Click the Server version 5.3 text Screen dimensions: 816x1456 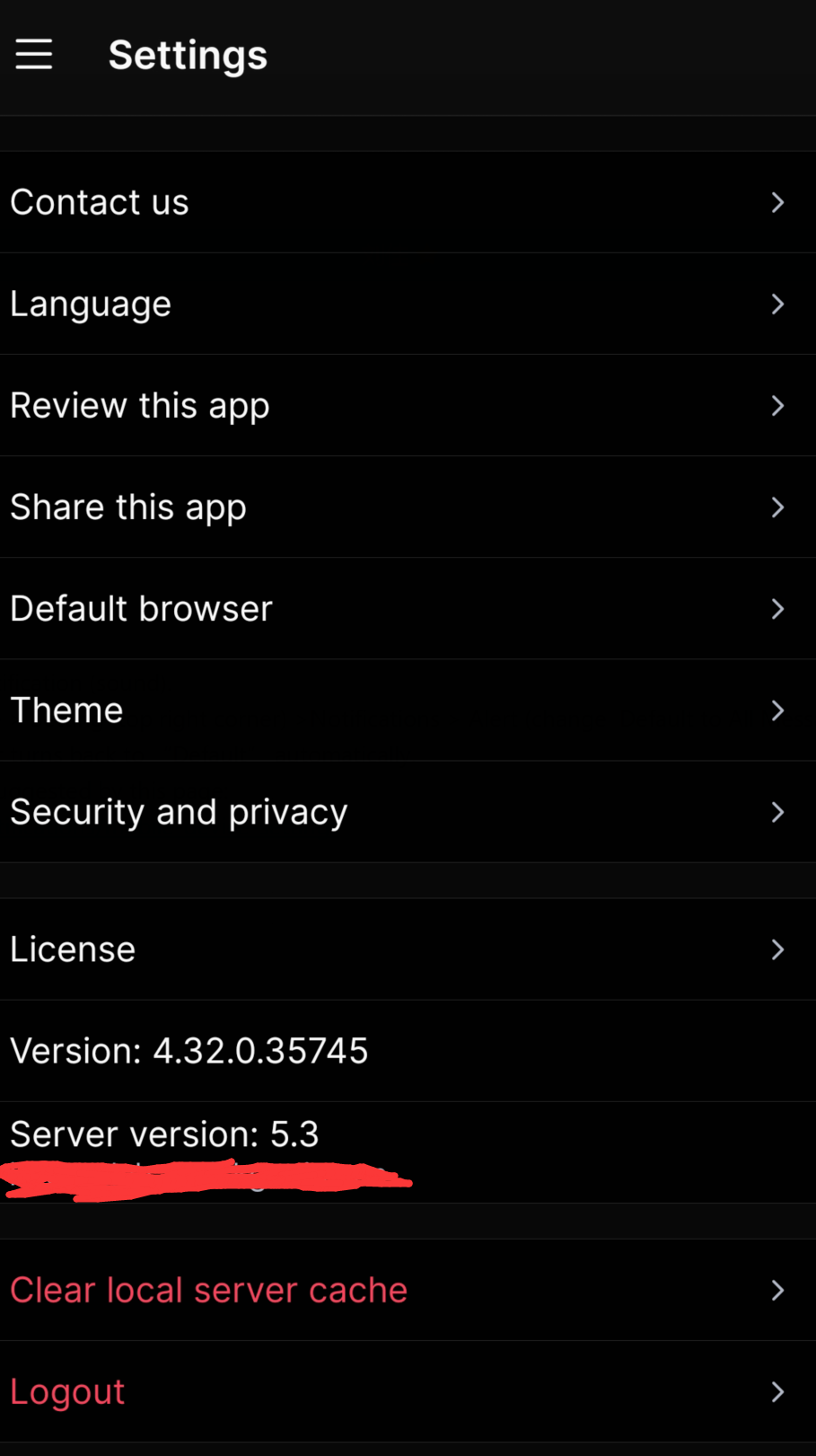tap(164, 1134)
